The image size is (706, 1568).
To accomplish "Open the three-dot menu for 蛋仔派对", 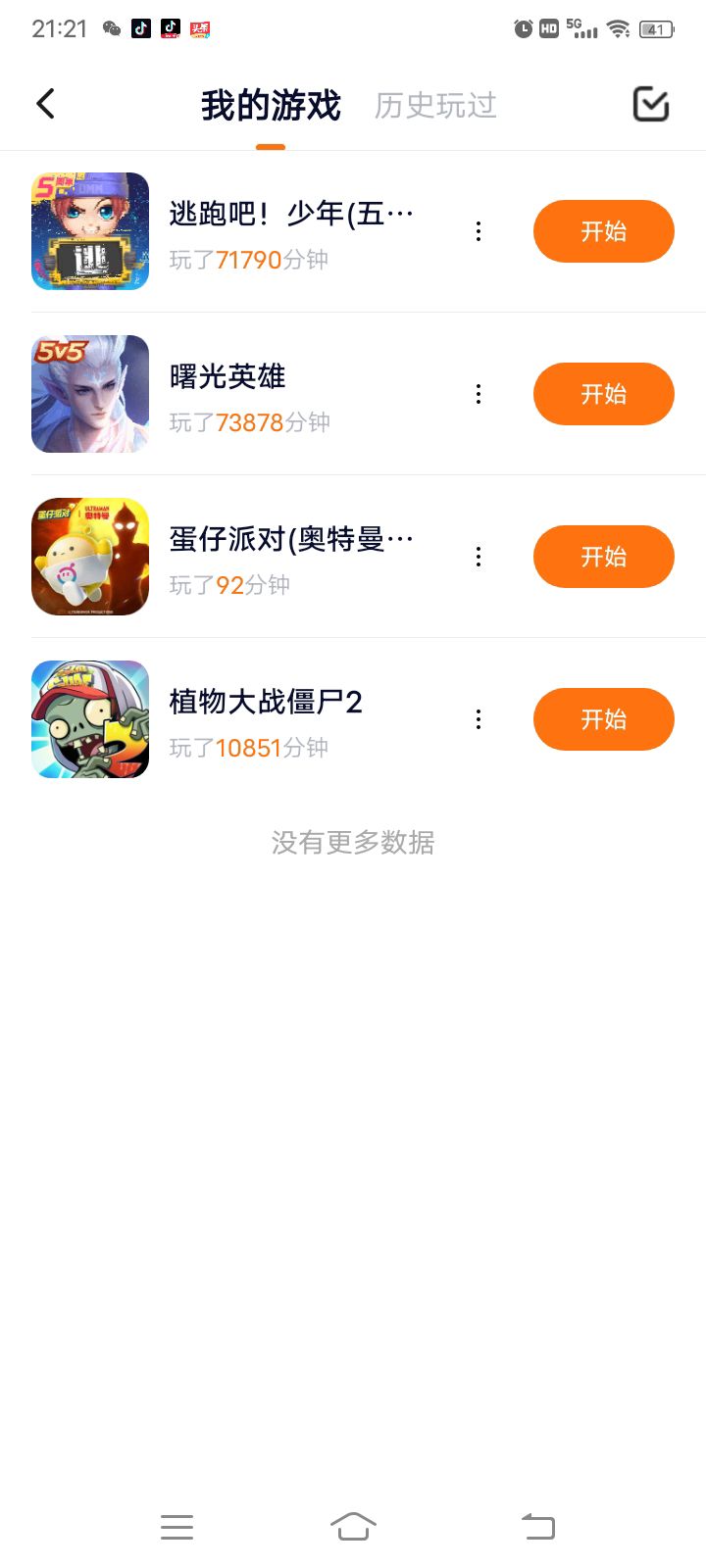I will point(479,557).
